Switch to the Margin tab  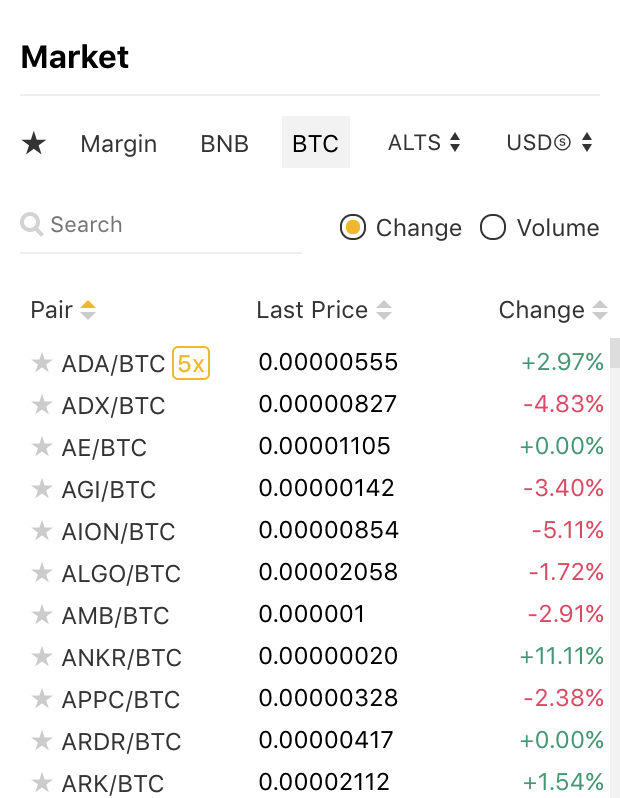(x=118, y=143)
